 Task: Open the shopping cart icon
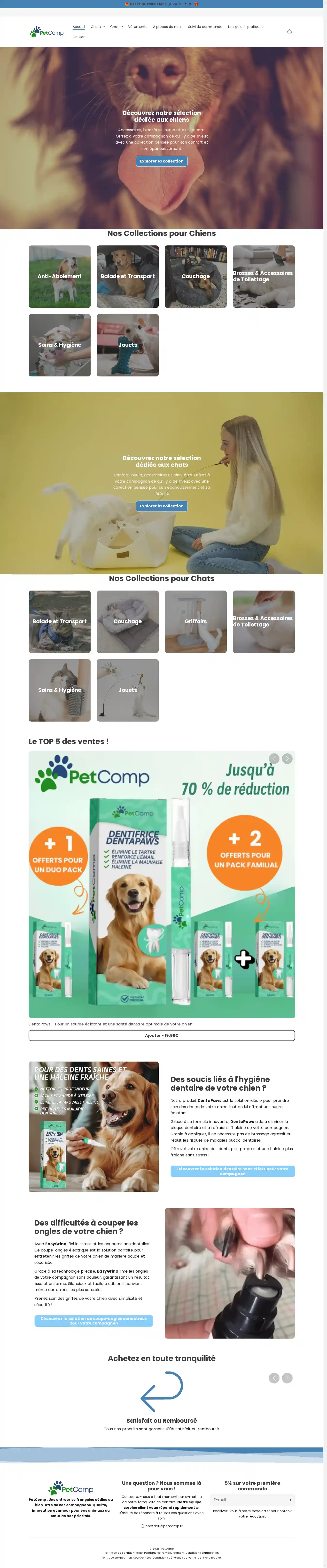289,32
